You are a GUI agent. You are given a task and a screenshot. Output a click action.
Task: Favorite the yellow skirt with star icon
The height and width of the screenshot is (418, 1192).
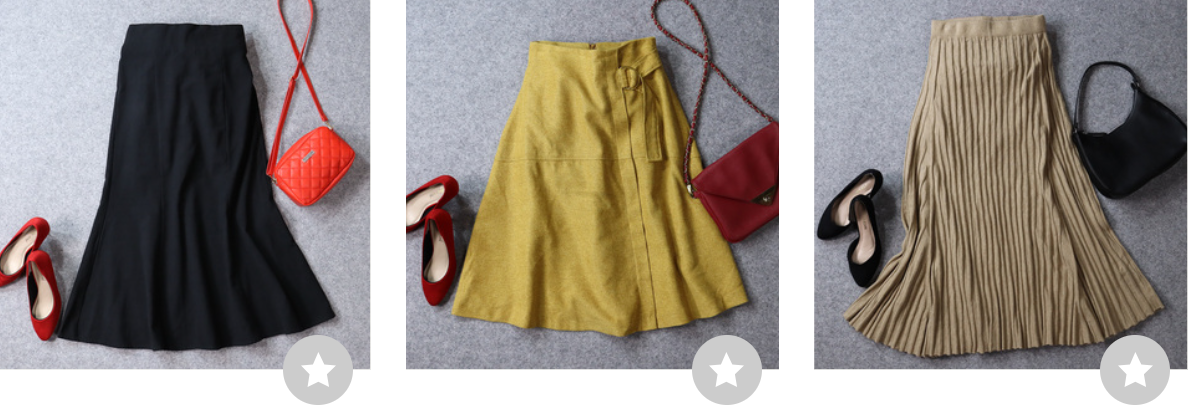pyautogui.click(x=727, y=370)
